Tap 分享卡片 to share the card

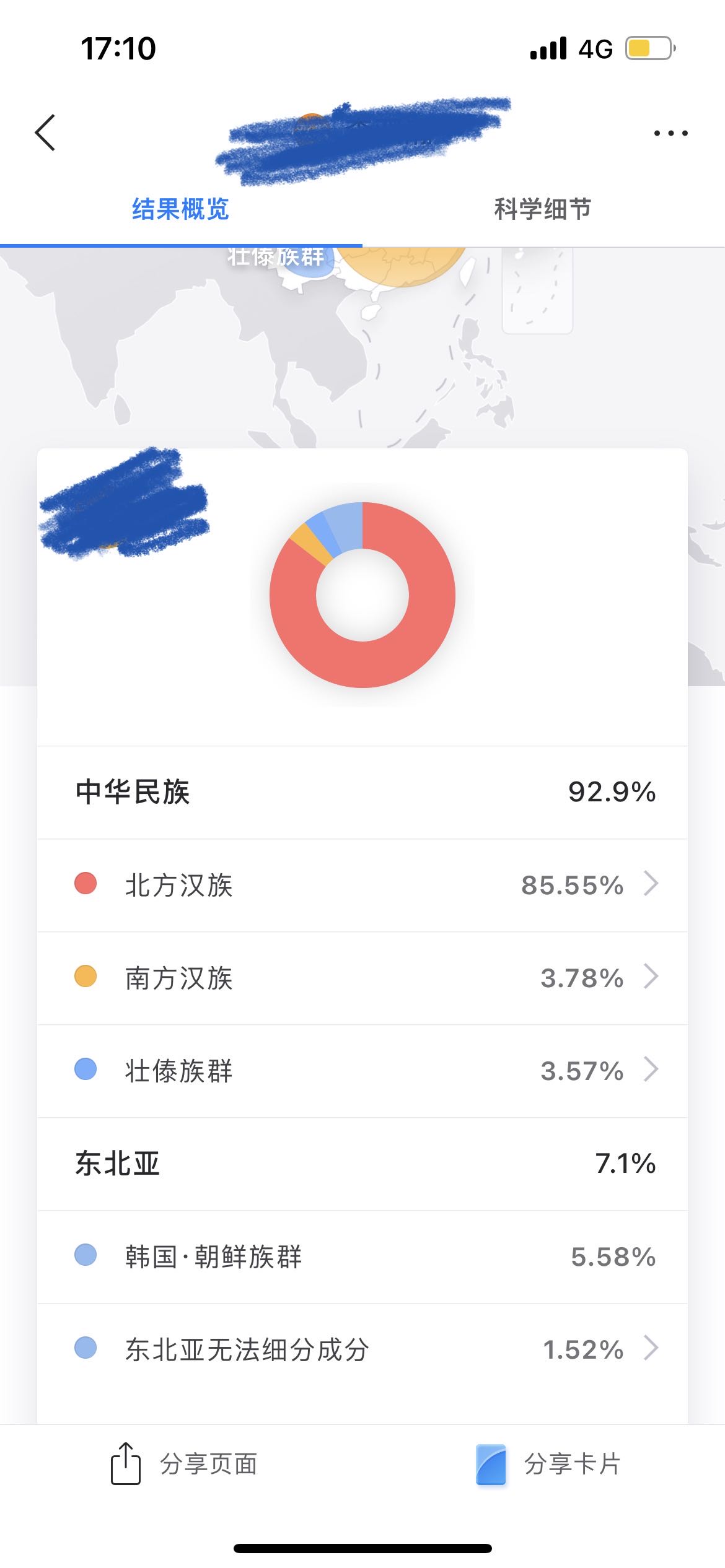[548, 1464]
